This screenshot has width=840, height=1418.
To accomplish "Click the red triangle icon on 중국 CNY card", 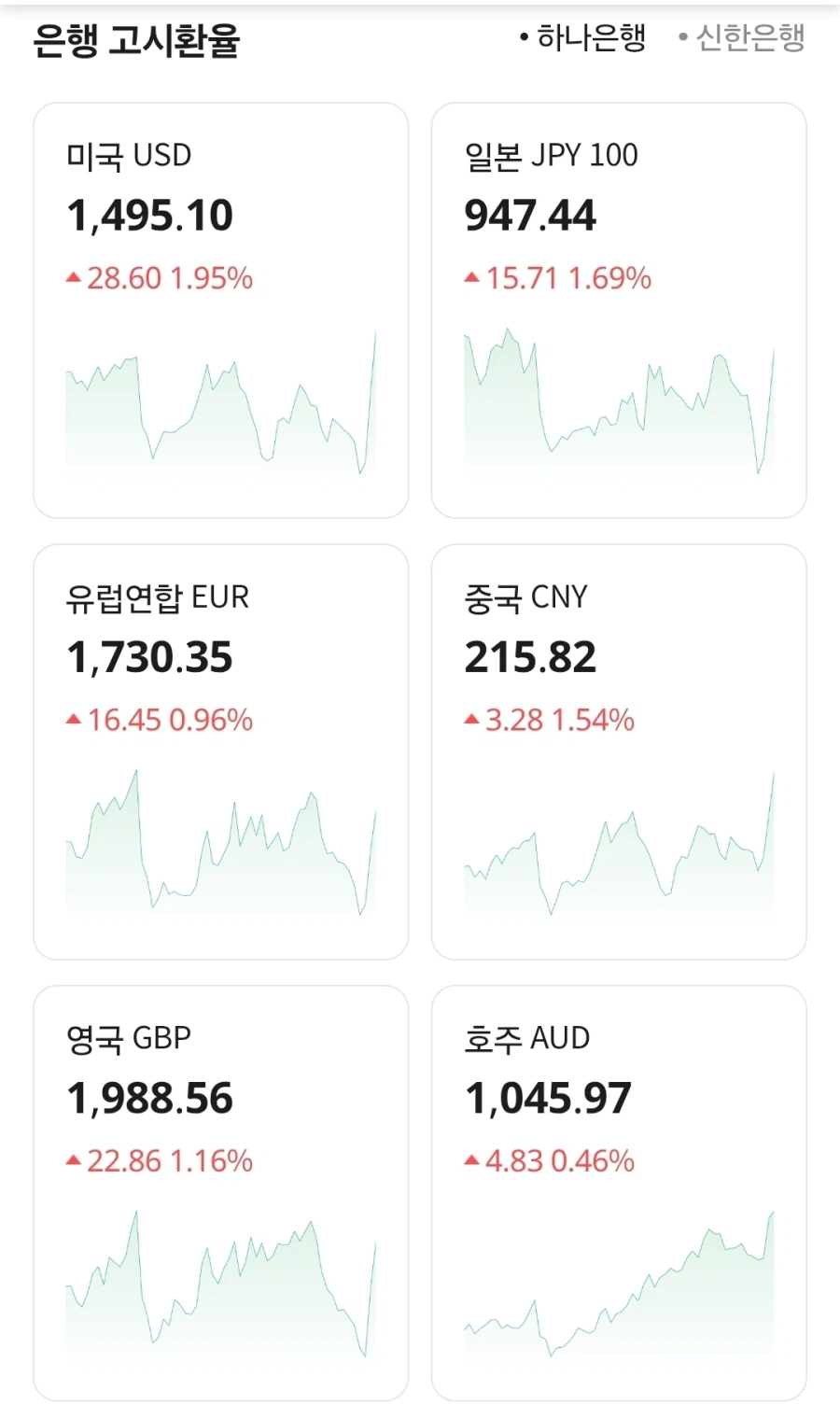I will tap(470, 720).
